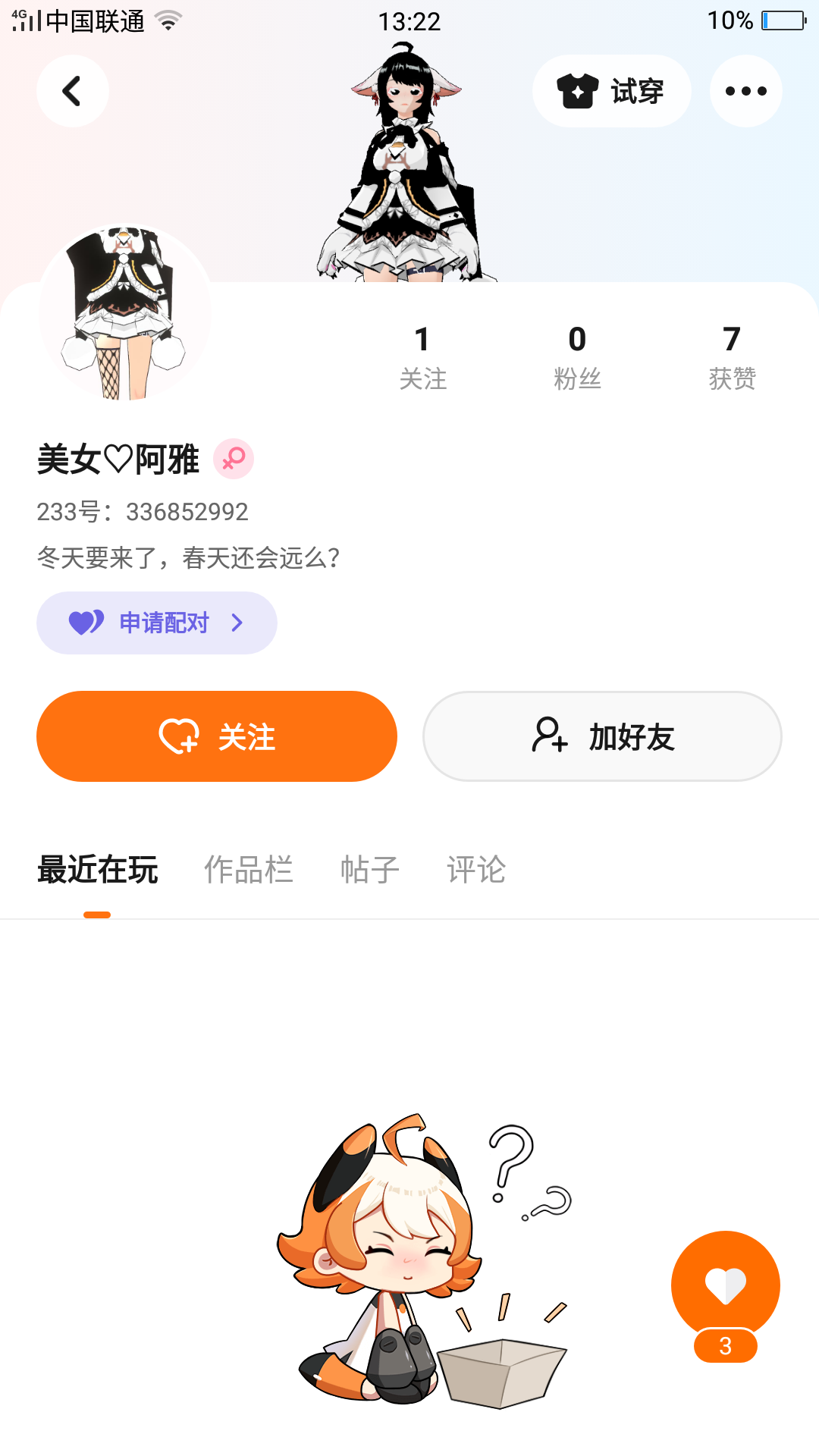This screenshot has width=819, height=1456.
Task: Add user via 加好友 button
Action: pos(602,736)
